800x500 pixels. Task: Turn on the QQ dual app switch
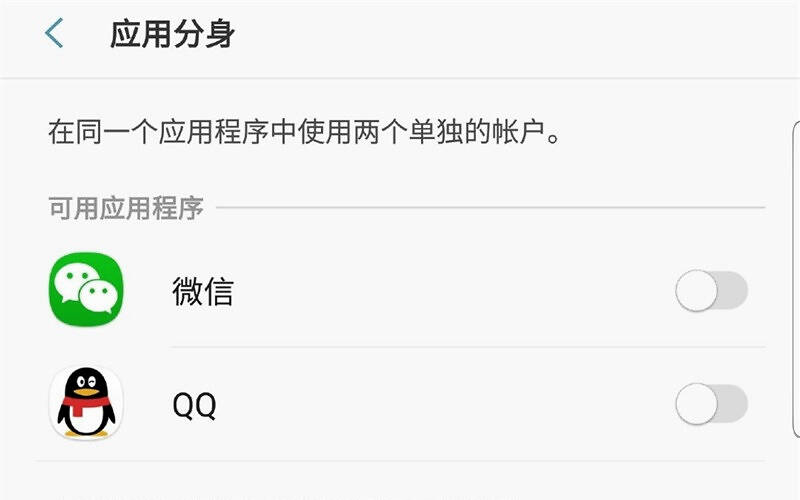711,404
